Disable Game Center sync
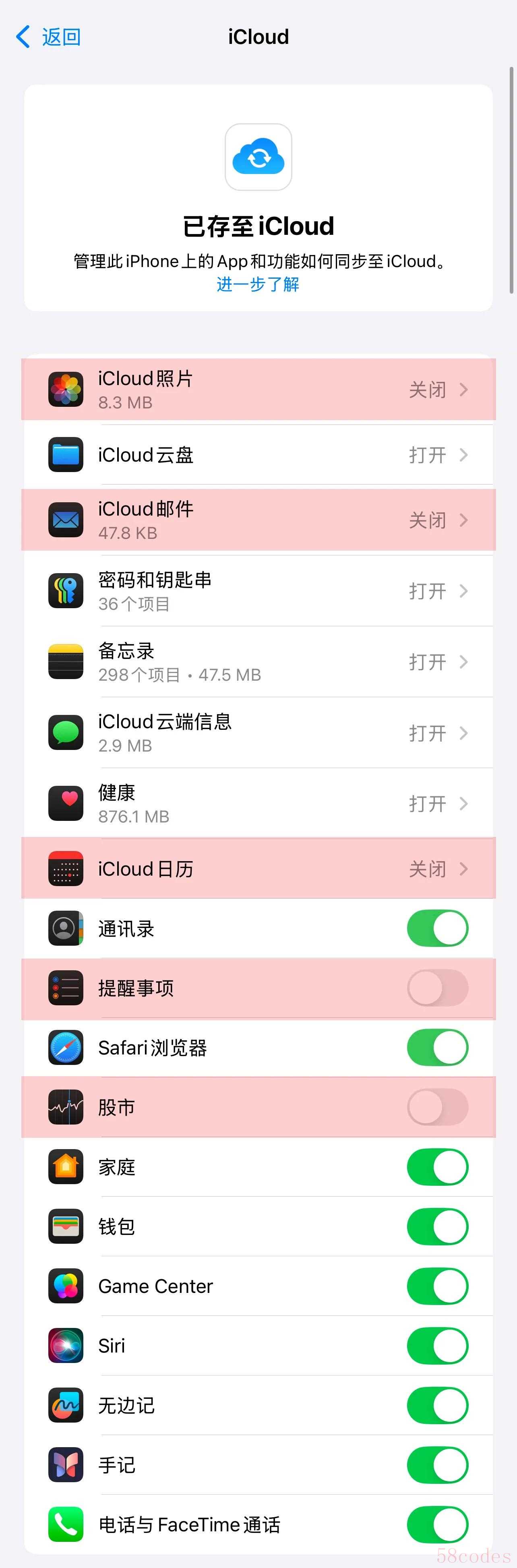The height and width of the screenshot is (1568, 517). [437, 1286]
